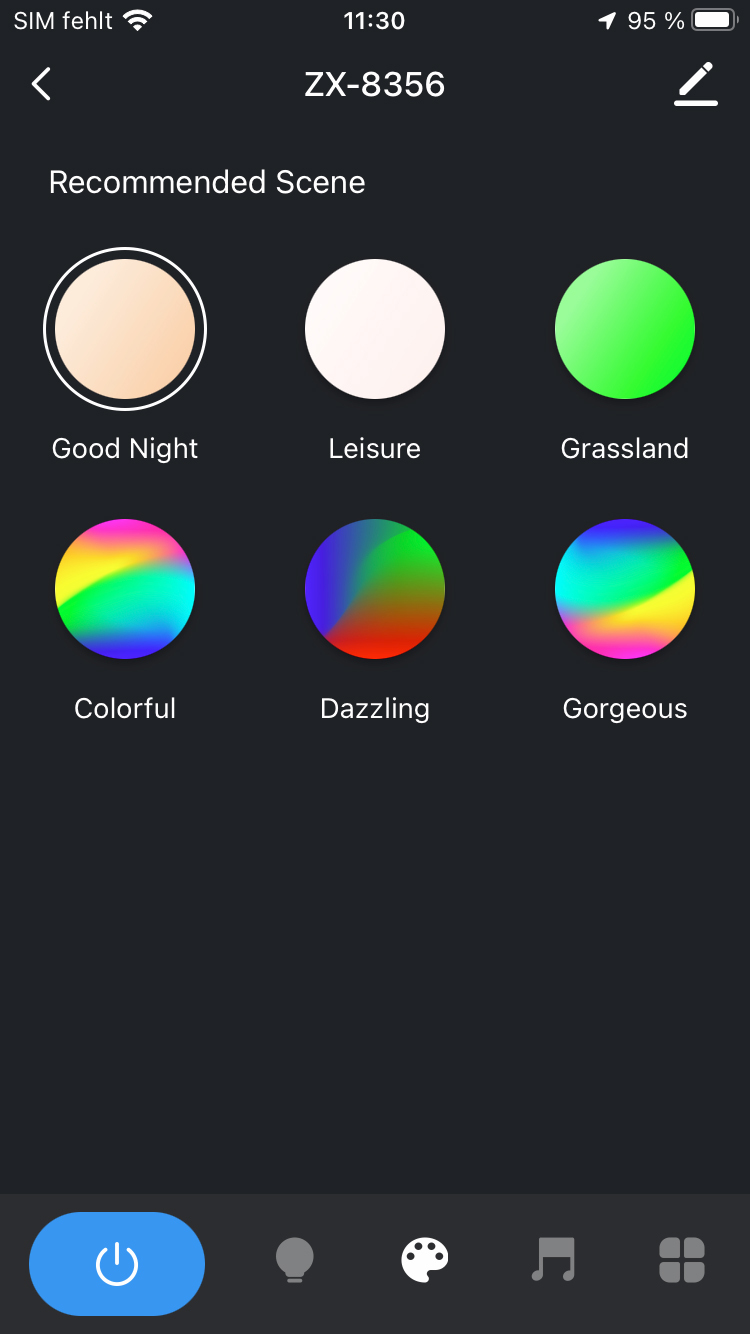Select the Good Night scene
750x1334 pixels.
(125, 329)
